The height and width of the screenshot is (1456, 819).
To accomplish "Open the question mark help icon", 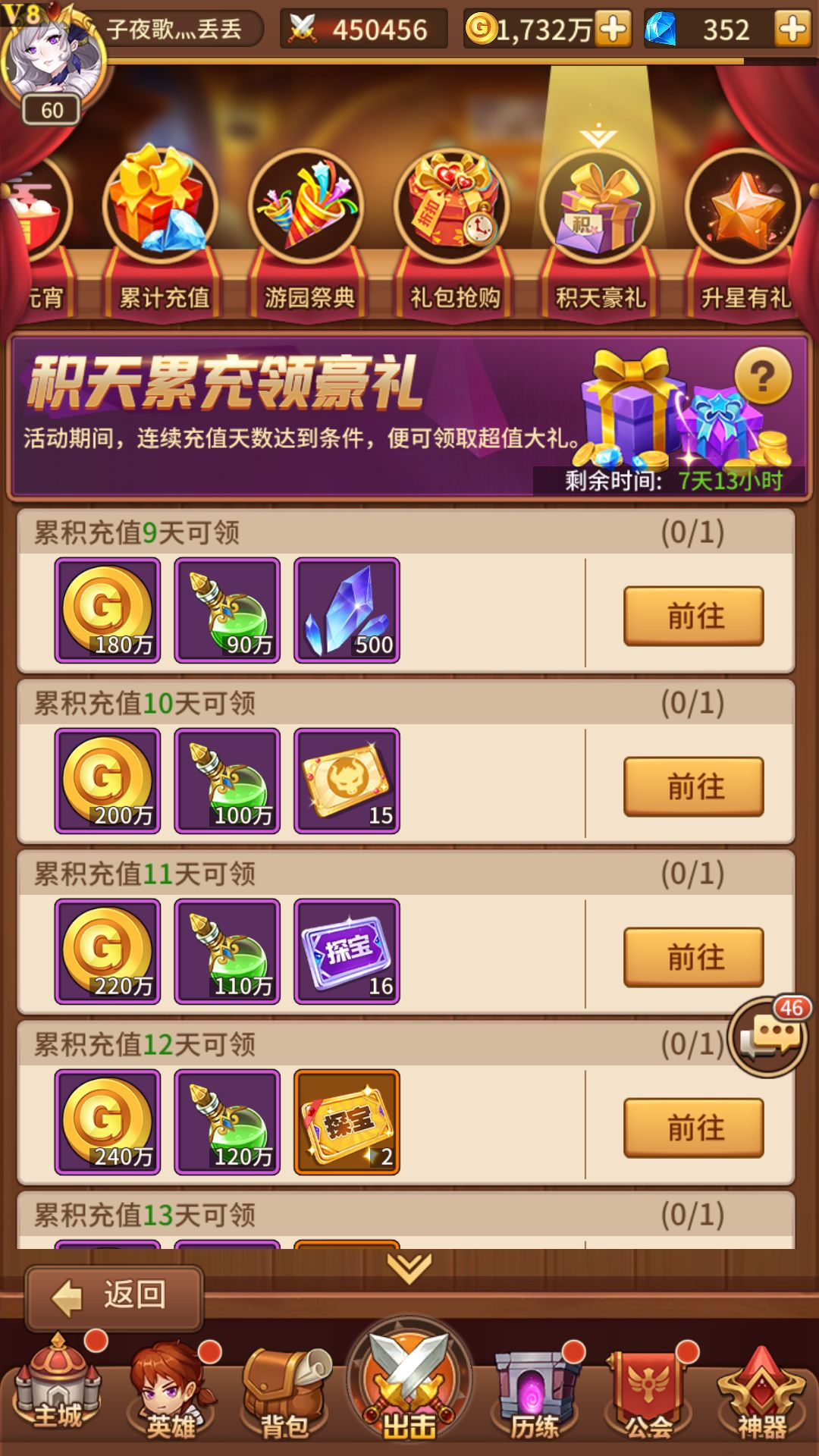I will [x=763, y=376].
